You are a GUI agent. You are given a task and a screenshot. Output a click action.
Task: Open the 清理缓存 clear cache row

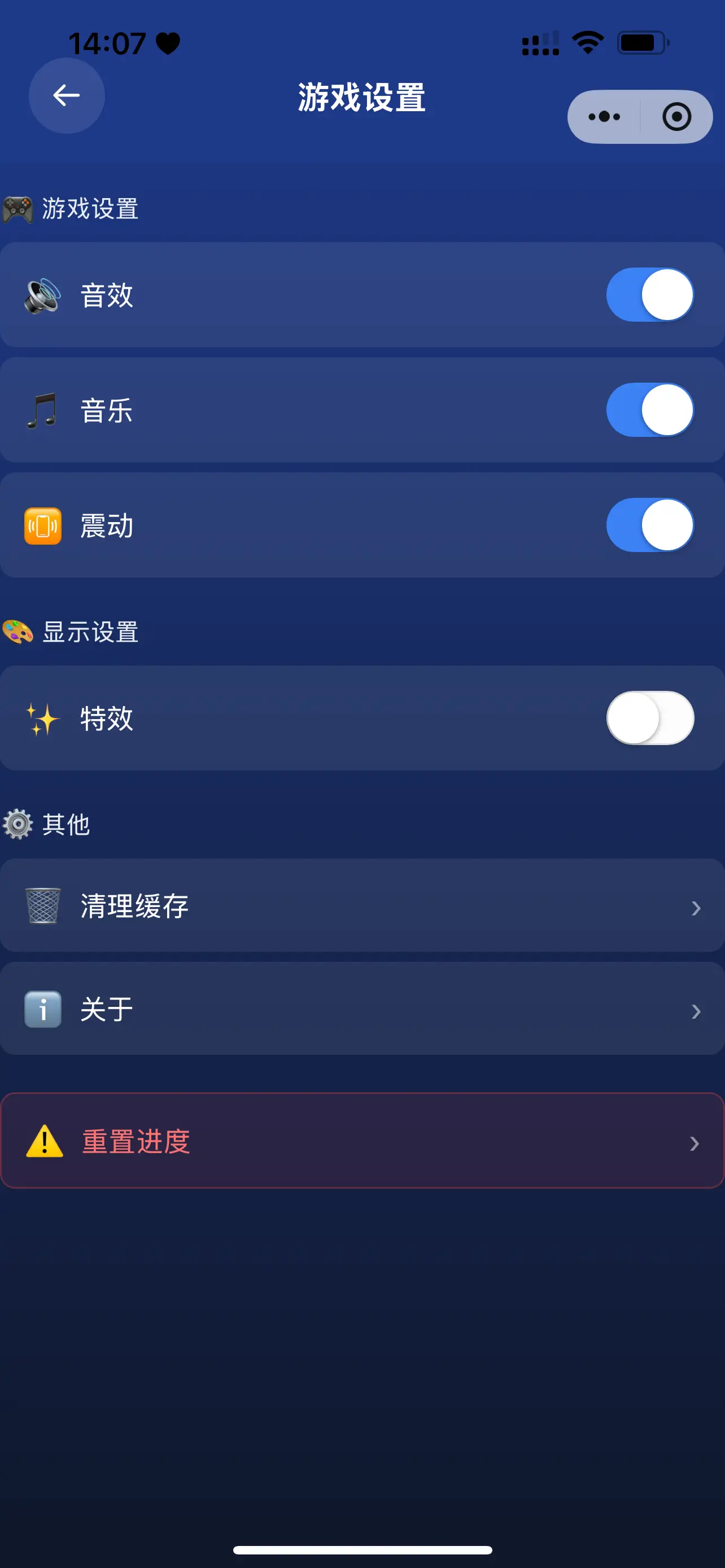362,905
